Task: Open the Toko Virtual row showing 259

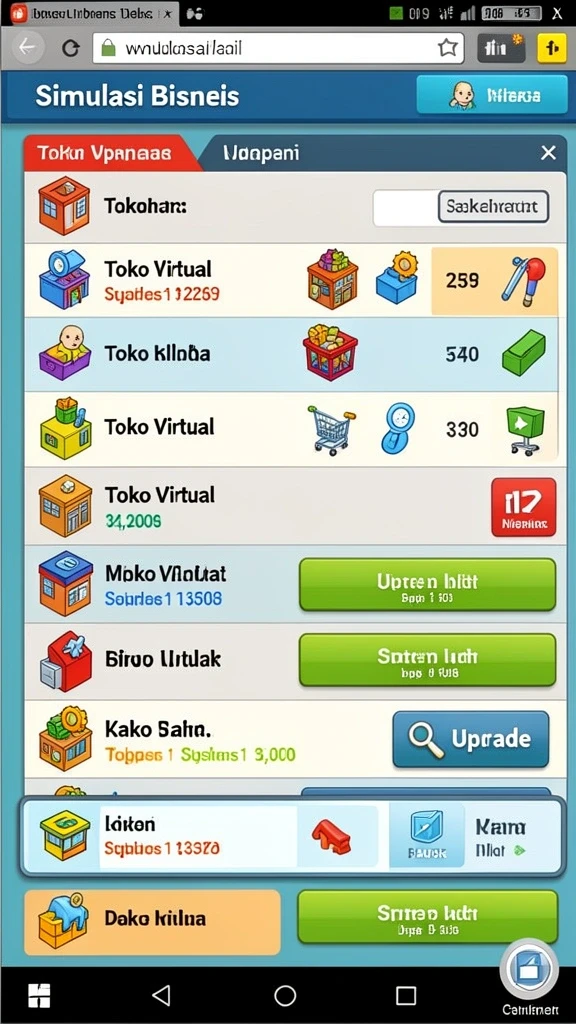Action: click(291, 281)
